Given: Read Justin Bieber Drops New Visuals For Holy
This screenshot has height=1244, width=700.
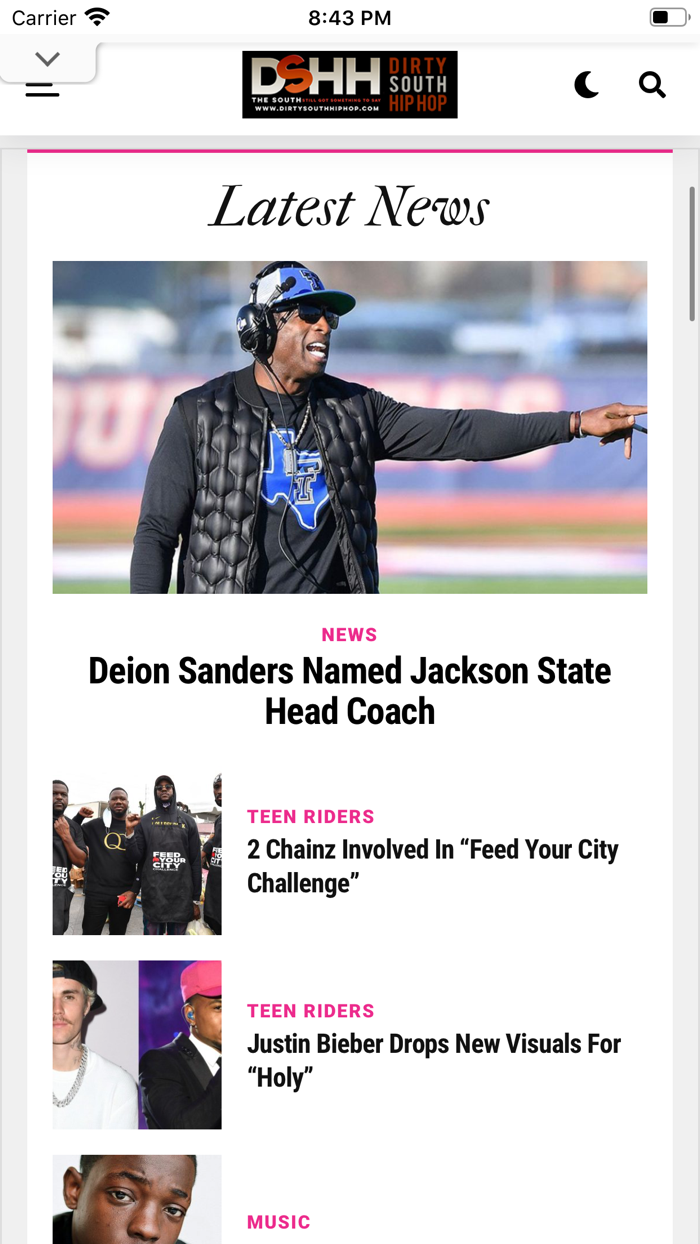Looking at the screenshot, I should click(x=432, y=1060).
